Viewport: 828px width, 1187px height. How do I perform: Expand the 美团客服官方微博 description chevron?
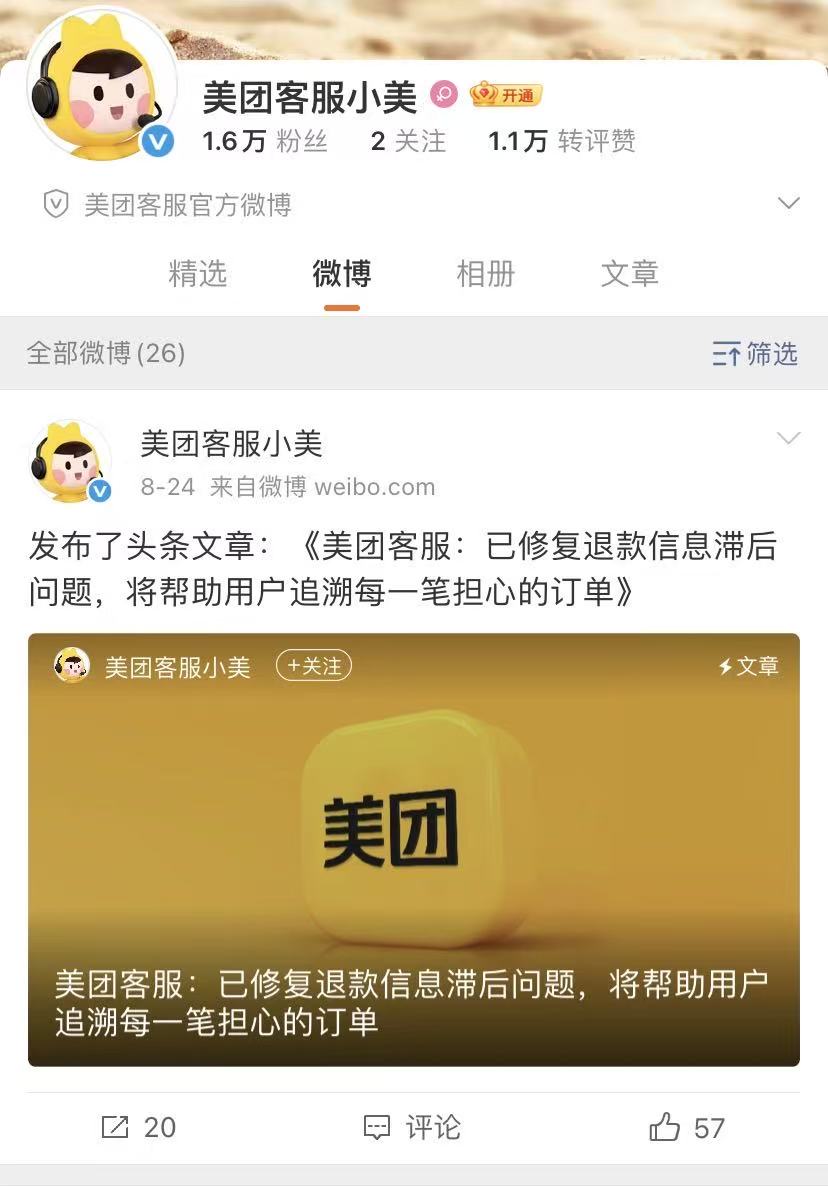788,204
